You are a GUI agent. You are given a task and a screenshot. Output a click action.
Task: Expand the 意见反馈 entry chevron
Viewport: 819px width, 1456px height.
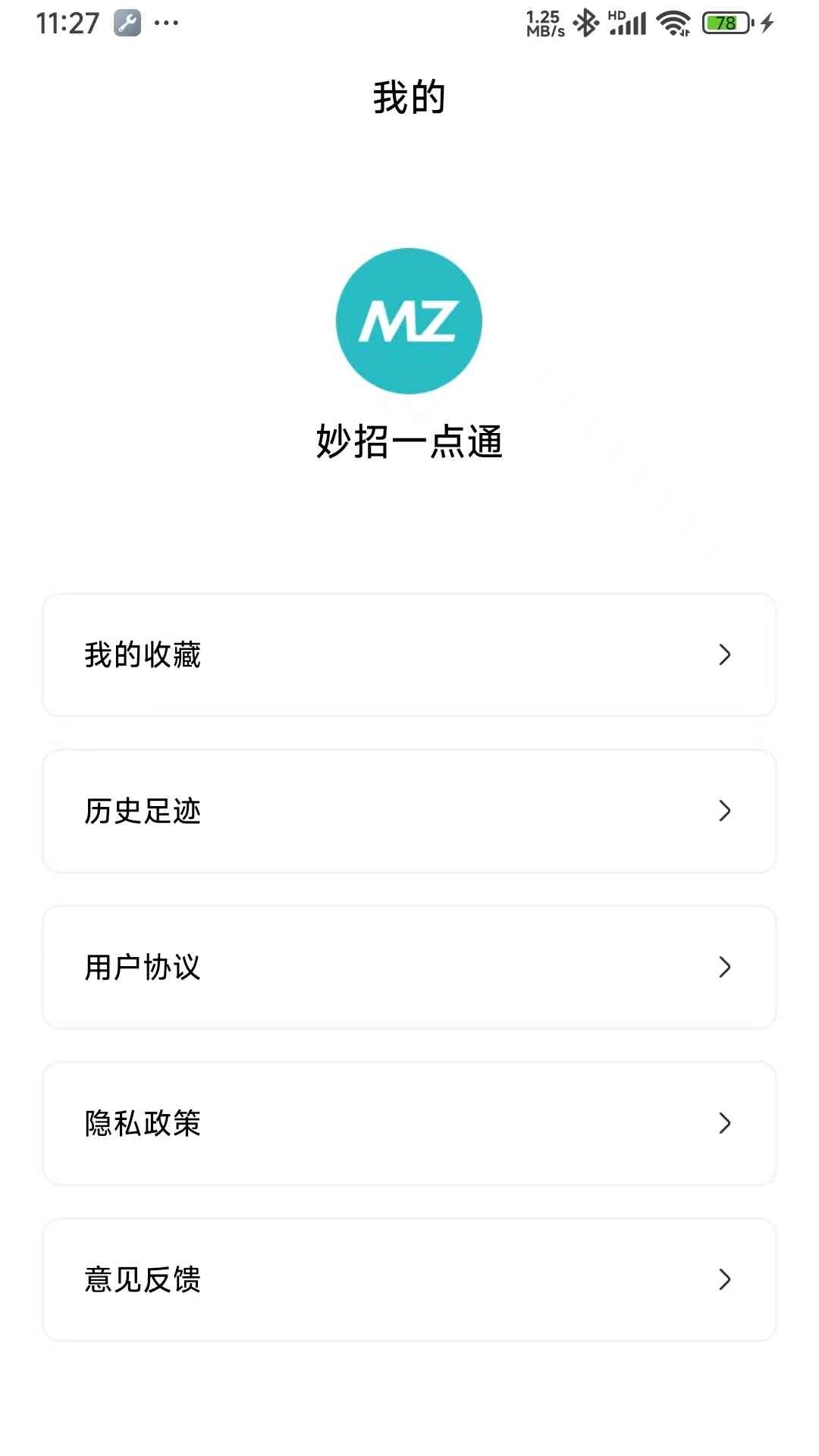click(726, 1280)
